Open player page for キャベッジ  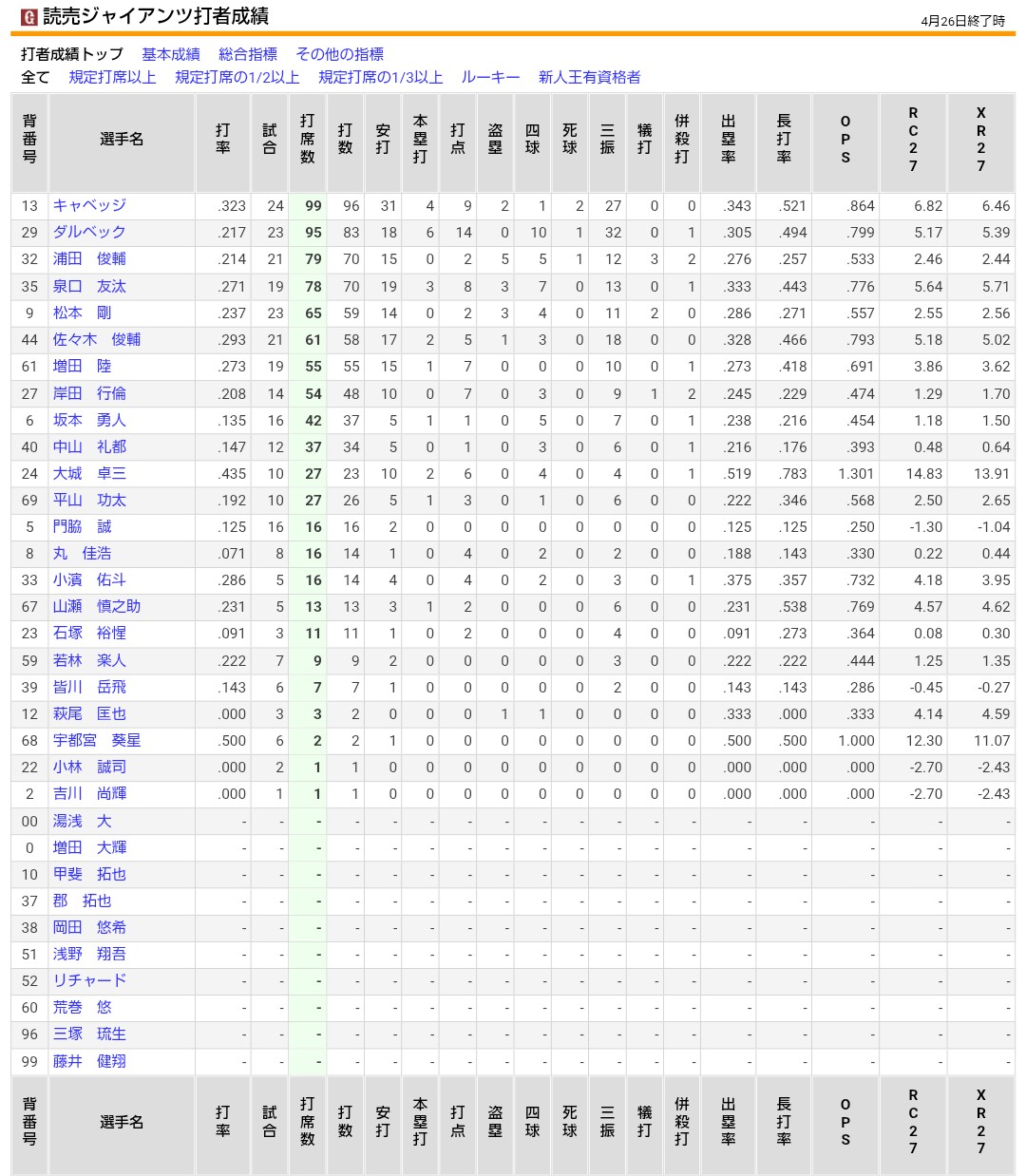click(x=89, y=205)
